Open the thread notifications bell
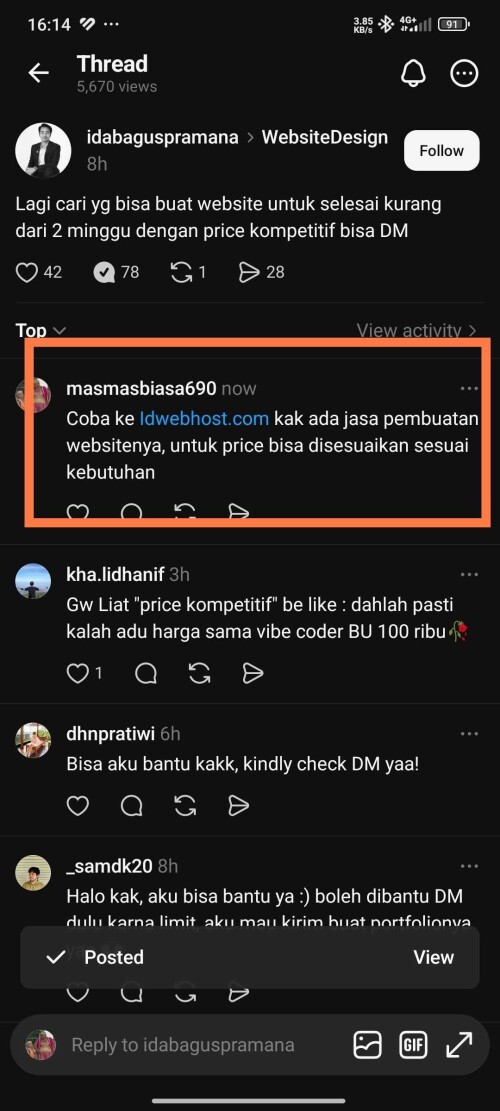The height and width of the screenshot is (1111, 500). pos(413,73)
